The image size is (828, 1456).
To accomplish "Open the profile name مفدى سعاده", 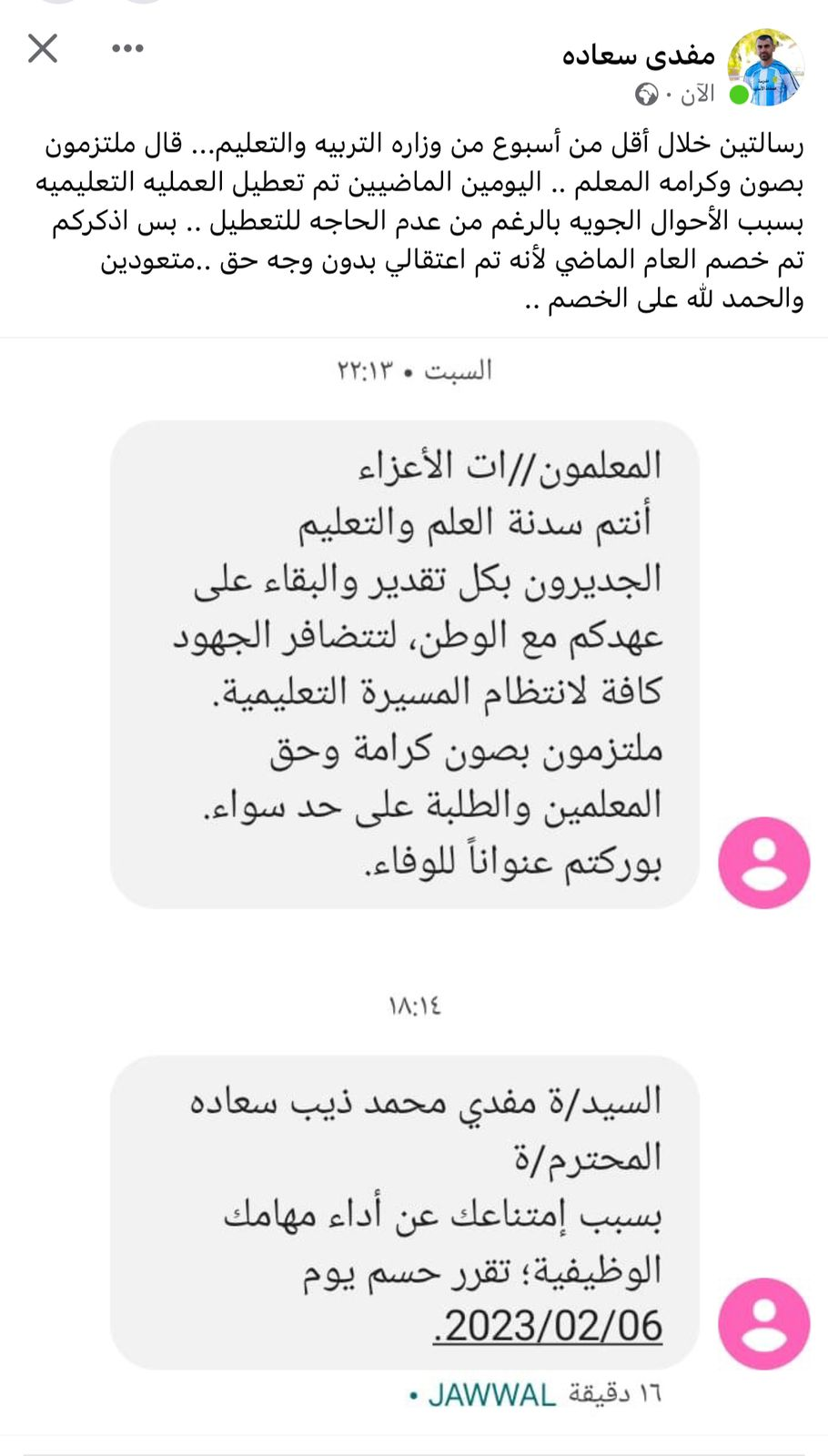I will pyautogui.click(x=638, y=55).
